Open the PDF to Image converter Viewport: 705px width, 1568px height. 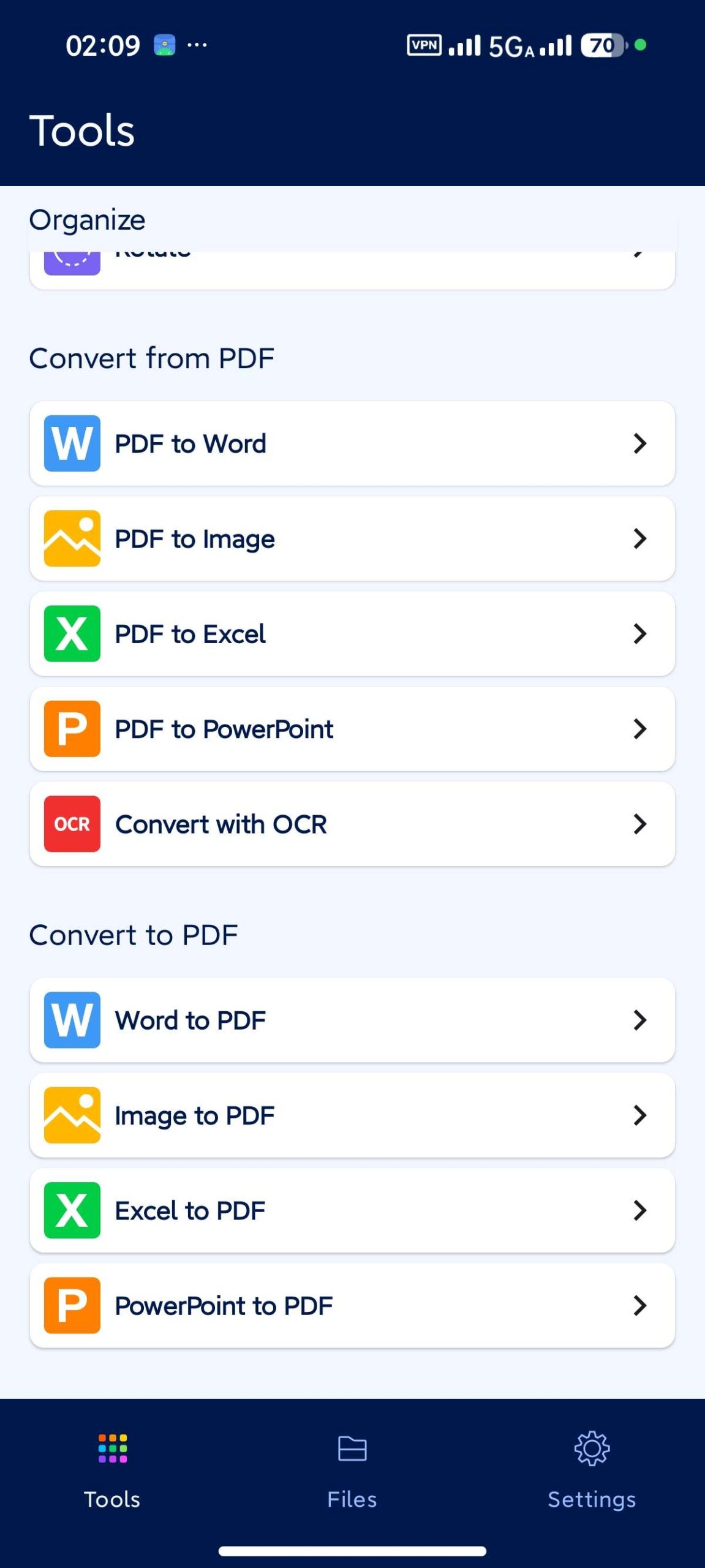point(352,538)
